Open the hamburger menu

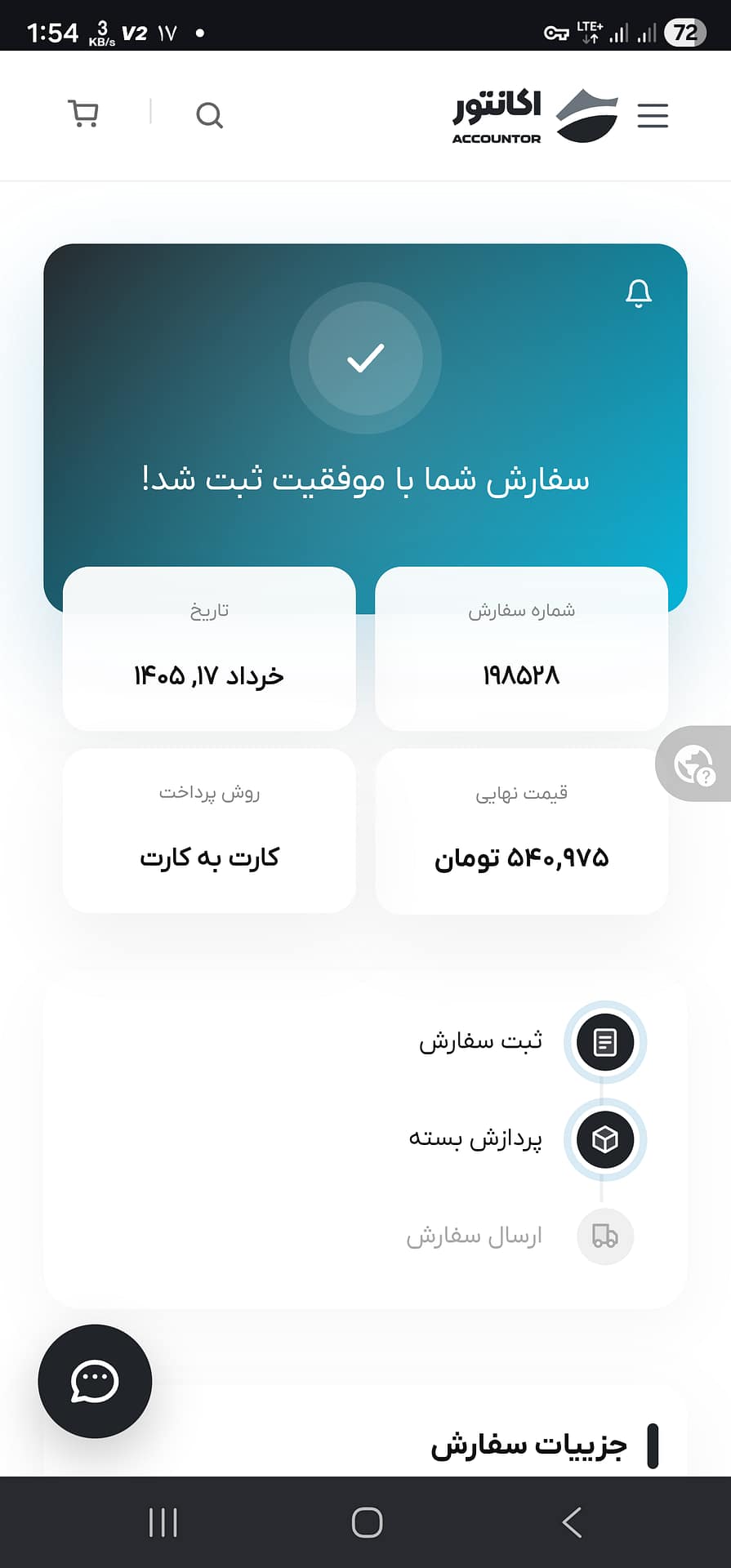pyautogui.click(x=653, y=115)
